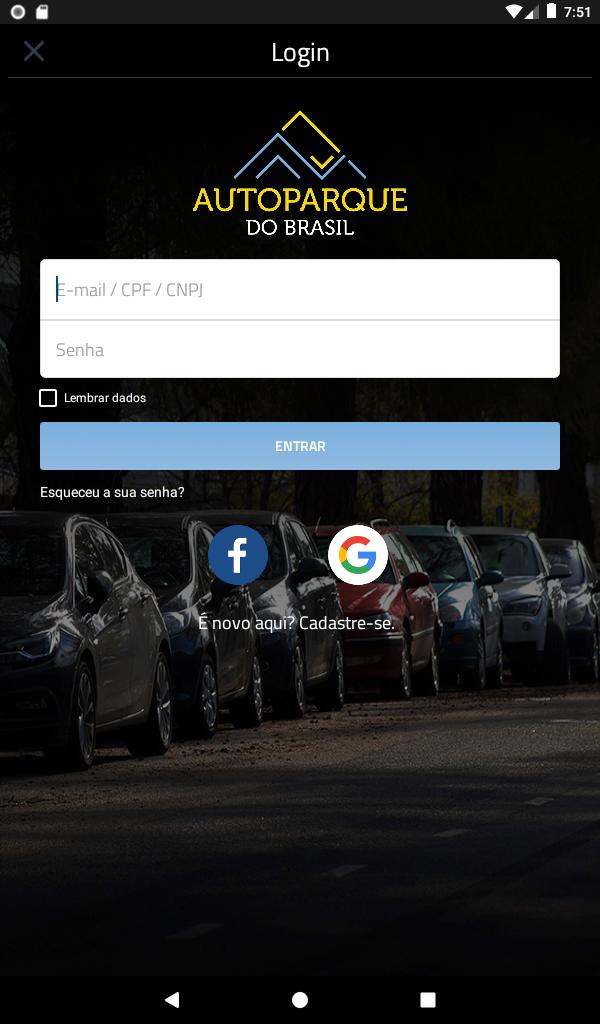Close the login screen with the X
Screen dimensions: 600x1024
(x=34, y=51)
